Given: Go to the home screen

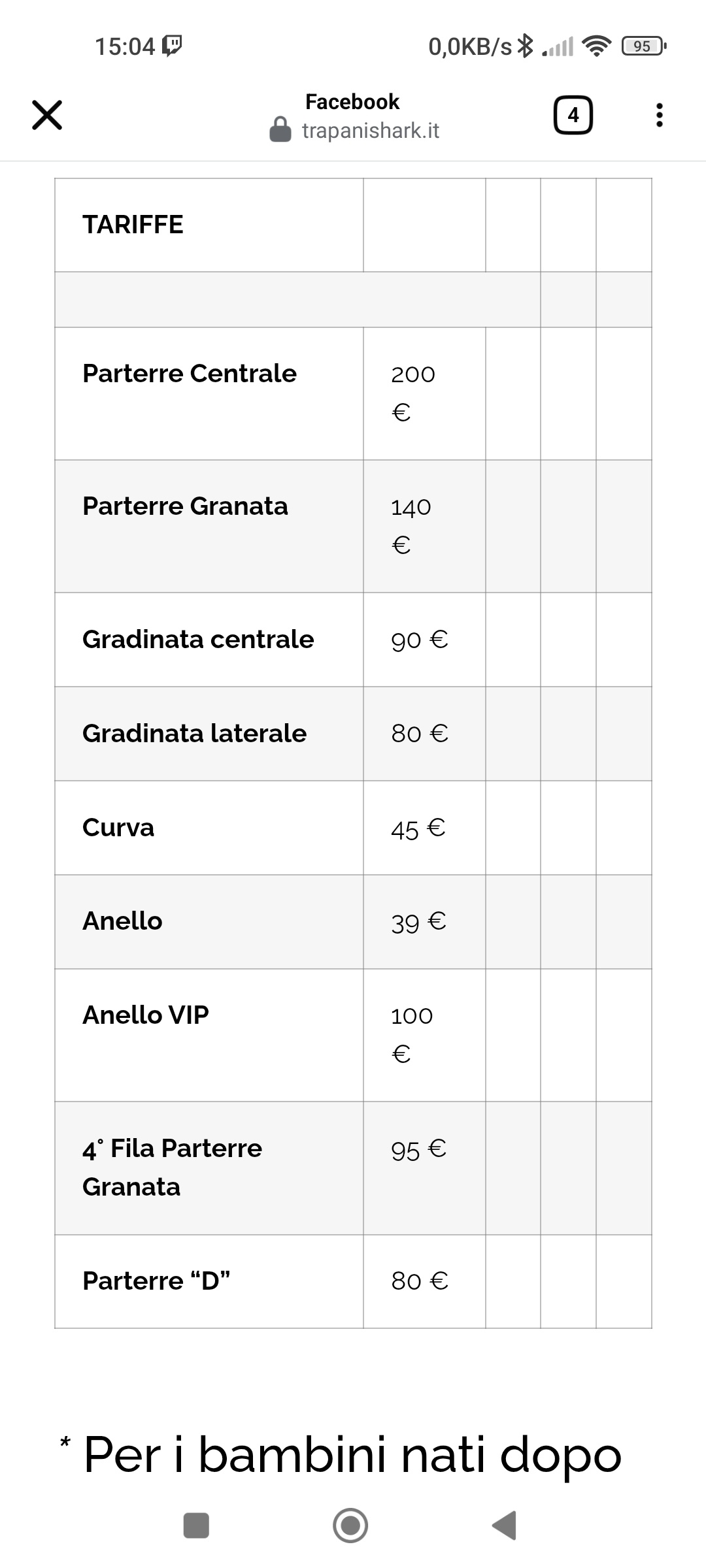Looking at the screenshot, I should 350,1526.
